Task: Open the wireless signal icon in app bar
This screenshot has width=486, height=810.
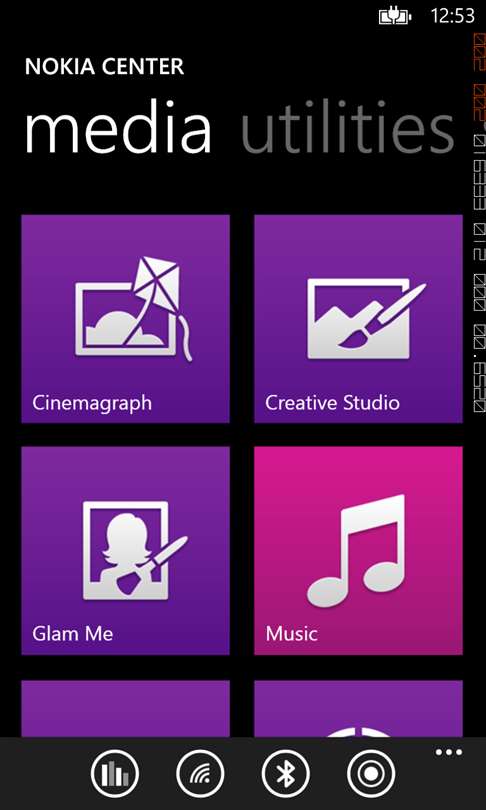Action: pyautogui.click(x=200, y=774)
